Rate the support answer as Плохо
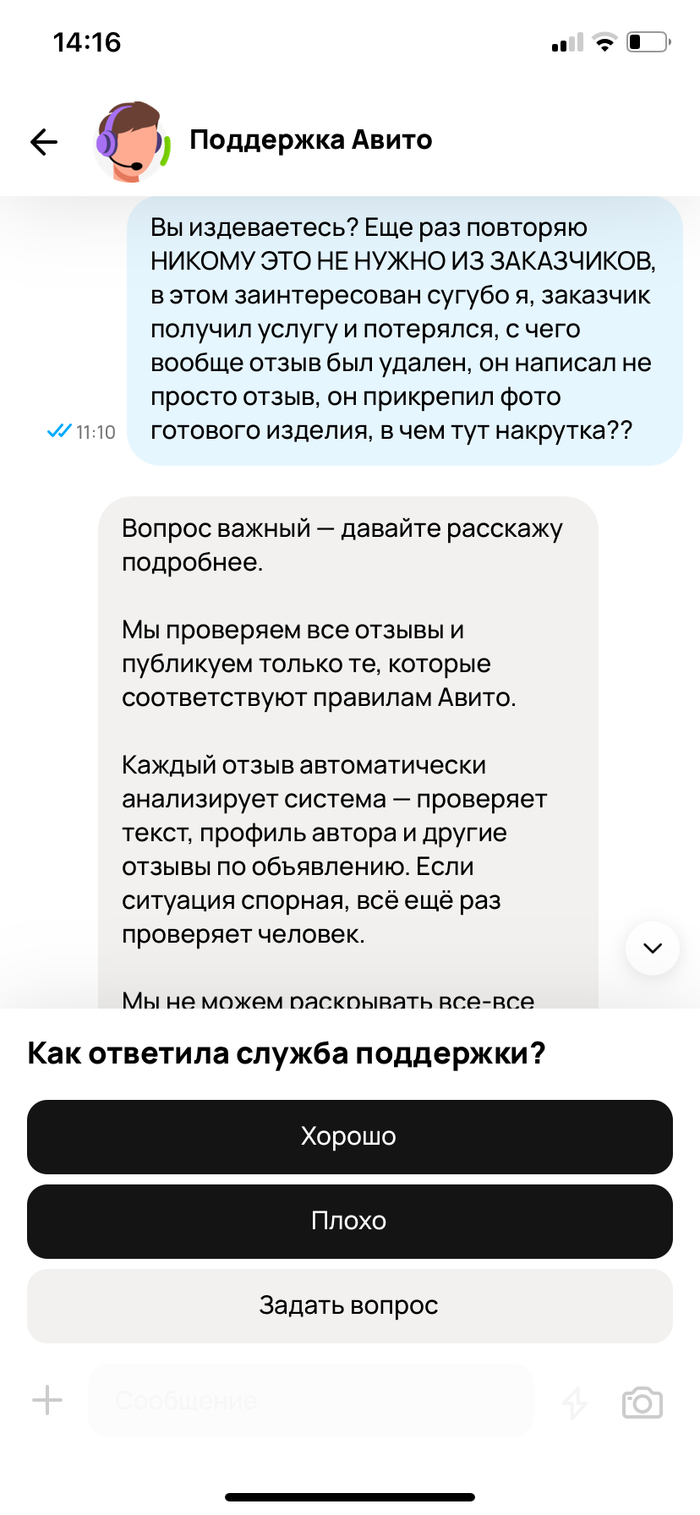 pyautogui.click(x=350, y=1221)
